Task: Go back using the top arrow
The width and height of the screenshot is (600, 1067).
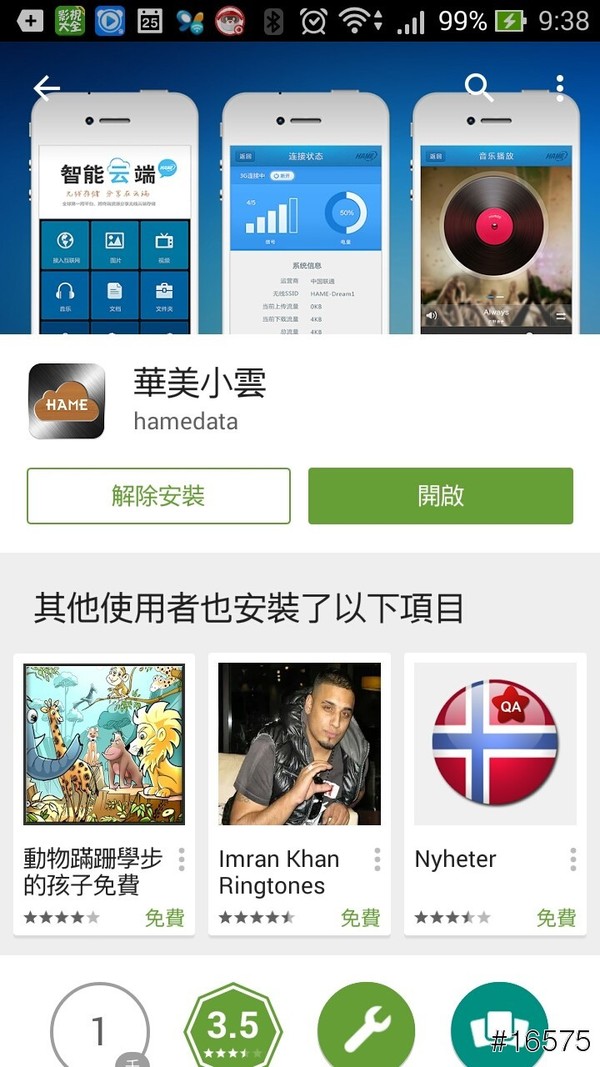Action: coord(46,88)
